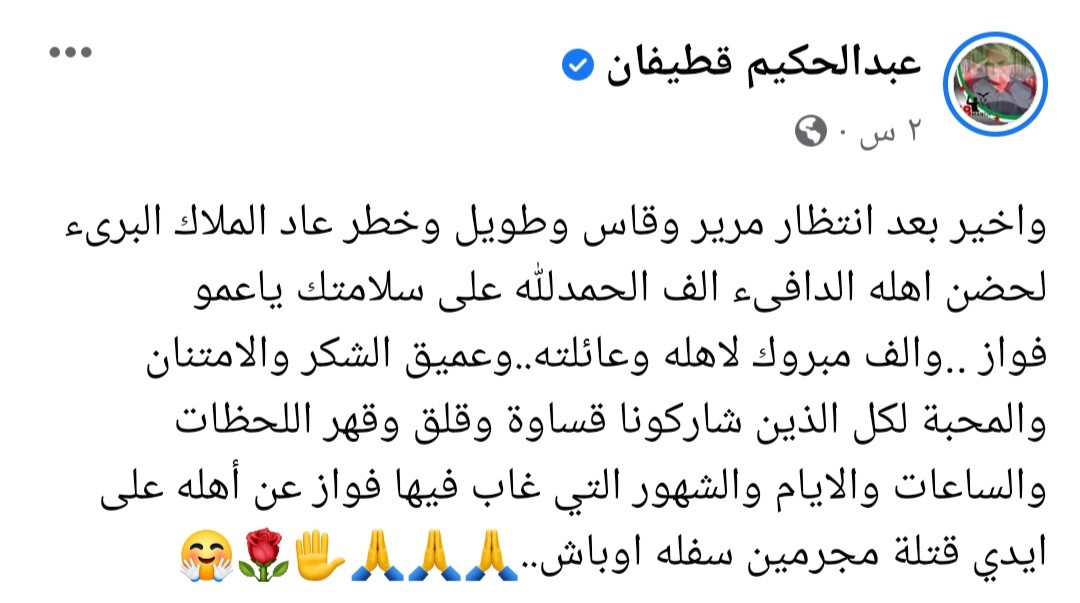The image size is (1080, 603).
Task: Tap the post timestamp ٢ س
Action: [894, 131]
